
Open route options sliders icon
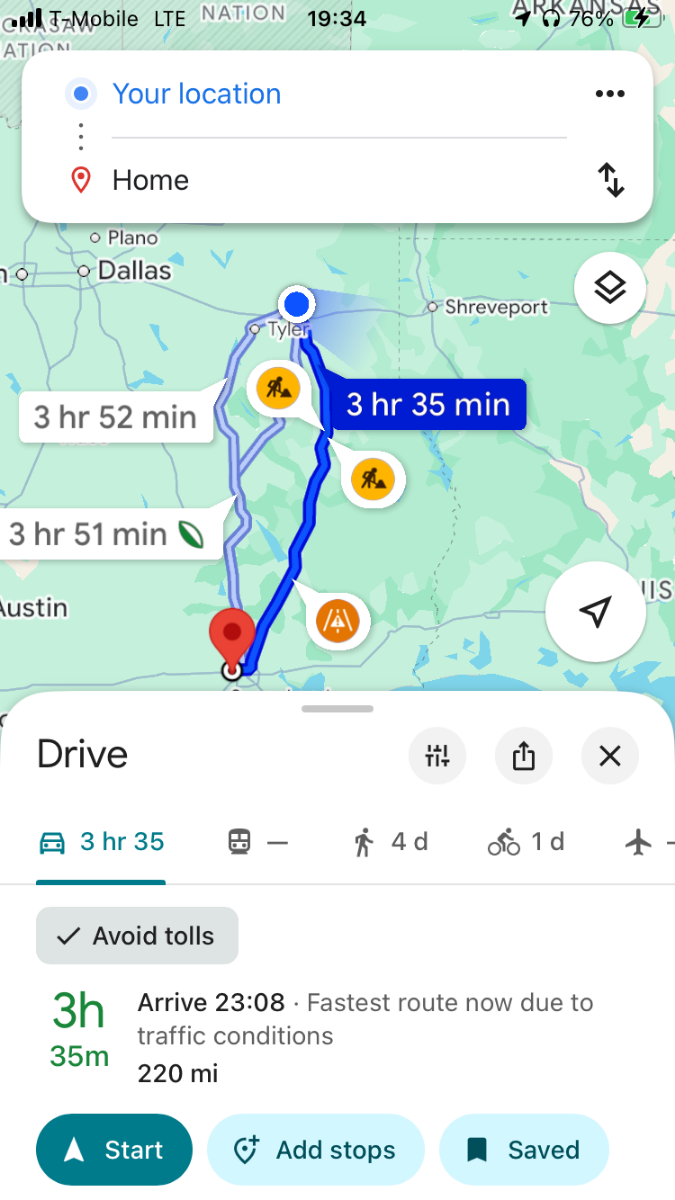(438, 755)
